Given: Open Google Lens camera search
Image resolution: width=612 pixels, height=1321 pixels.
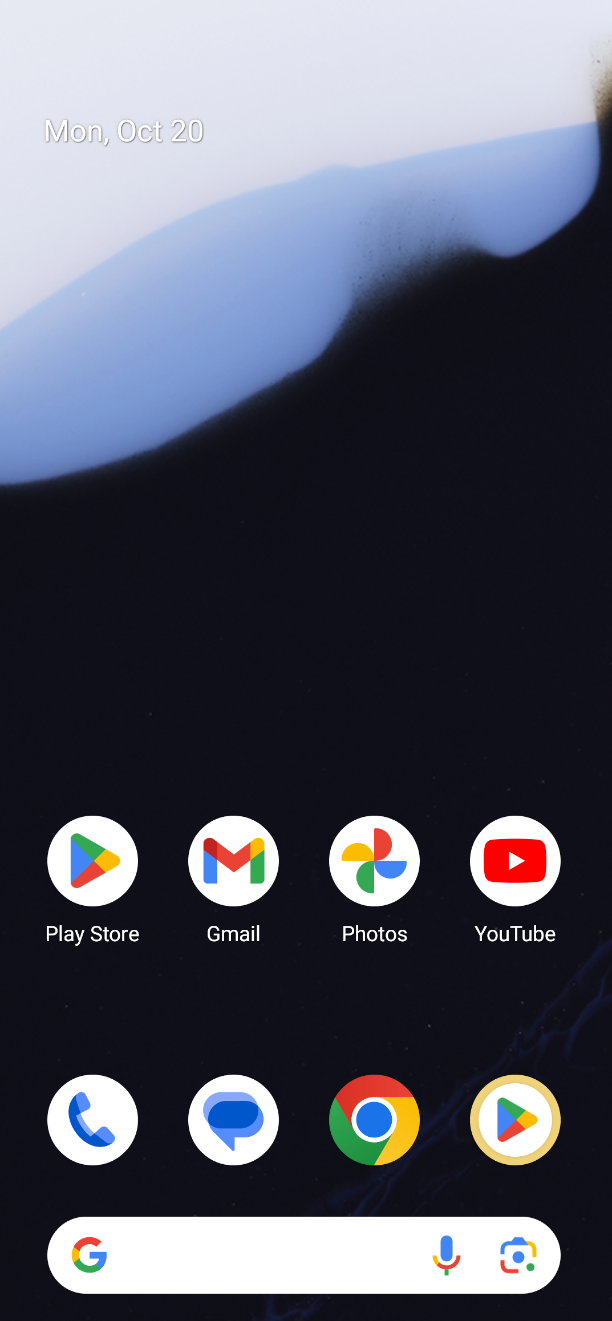Looking at the screenshot, I should [x=518, y=1255].
